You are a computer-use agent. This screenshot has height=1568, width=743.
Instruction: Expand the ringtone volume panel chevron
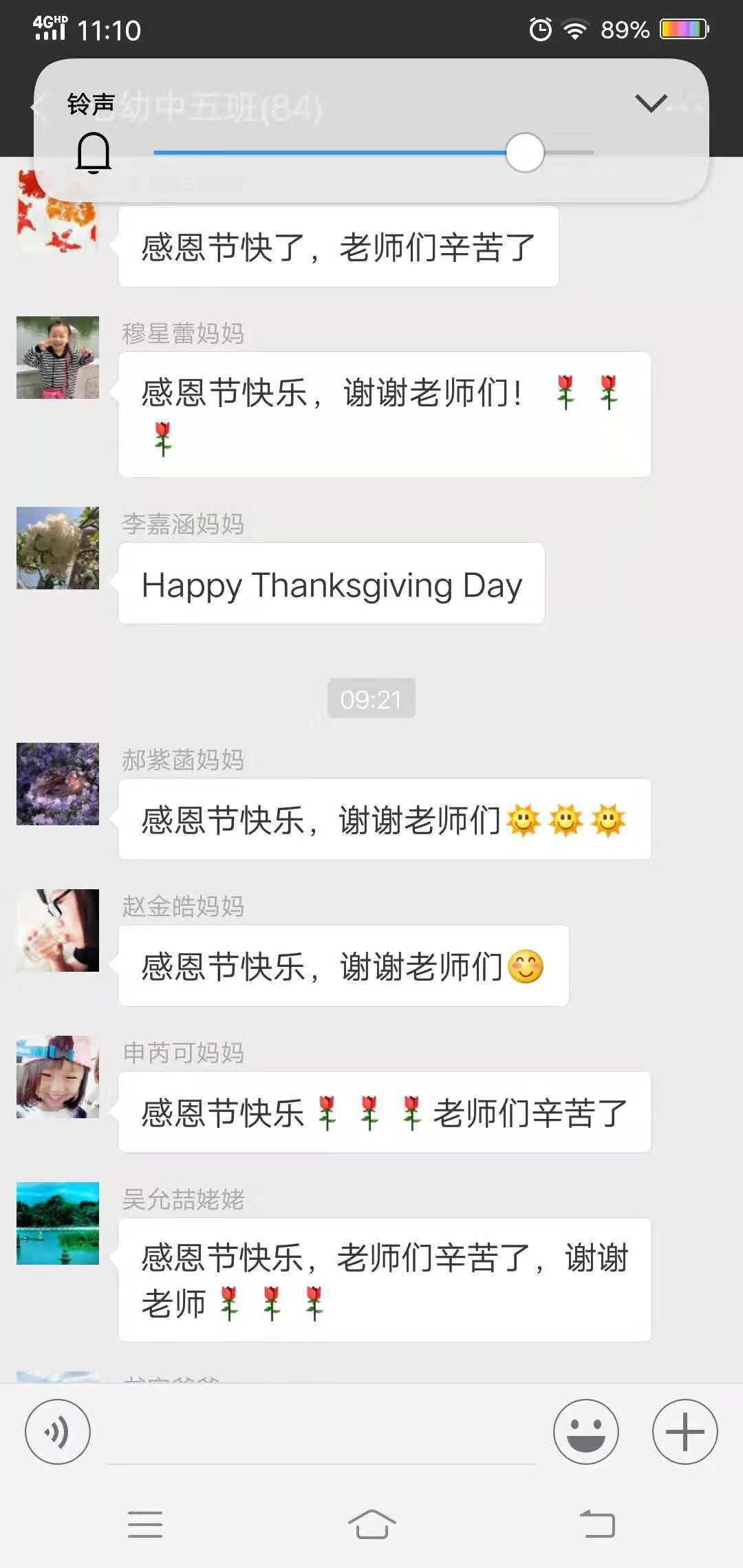[651, 103]
